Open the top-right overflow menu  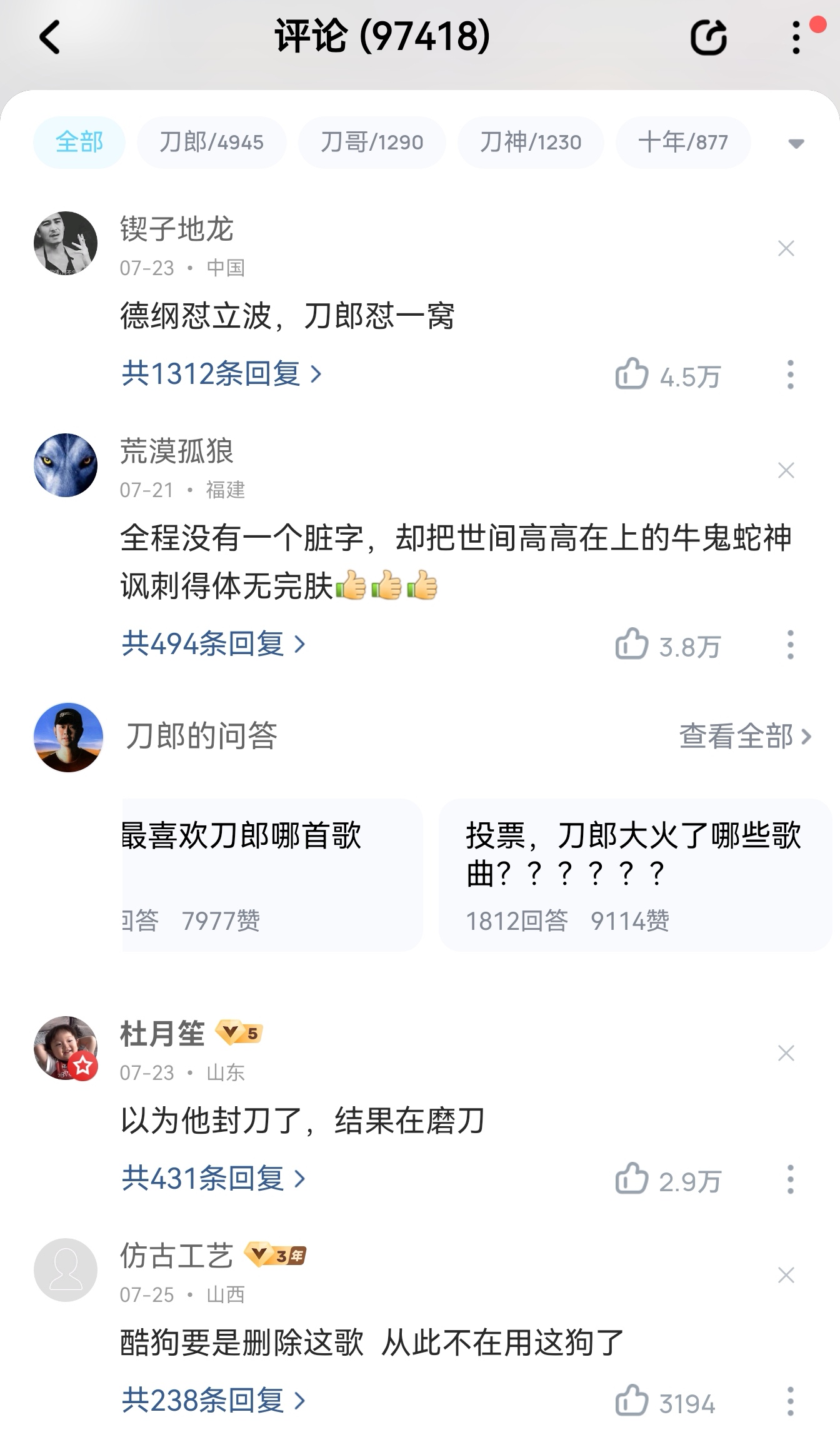[x=796, y=38]
